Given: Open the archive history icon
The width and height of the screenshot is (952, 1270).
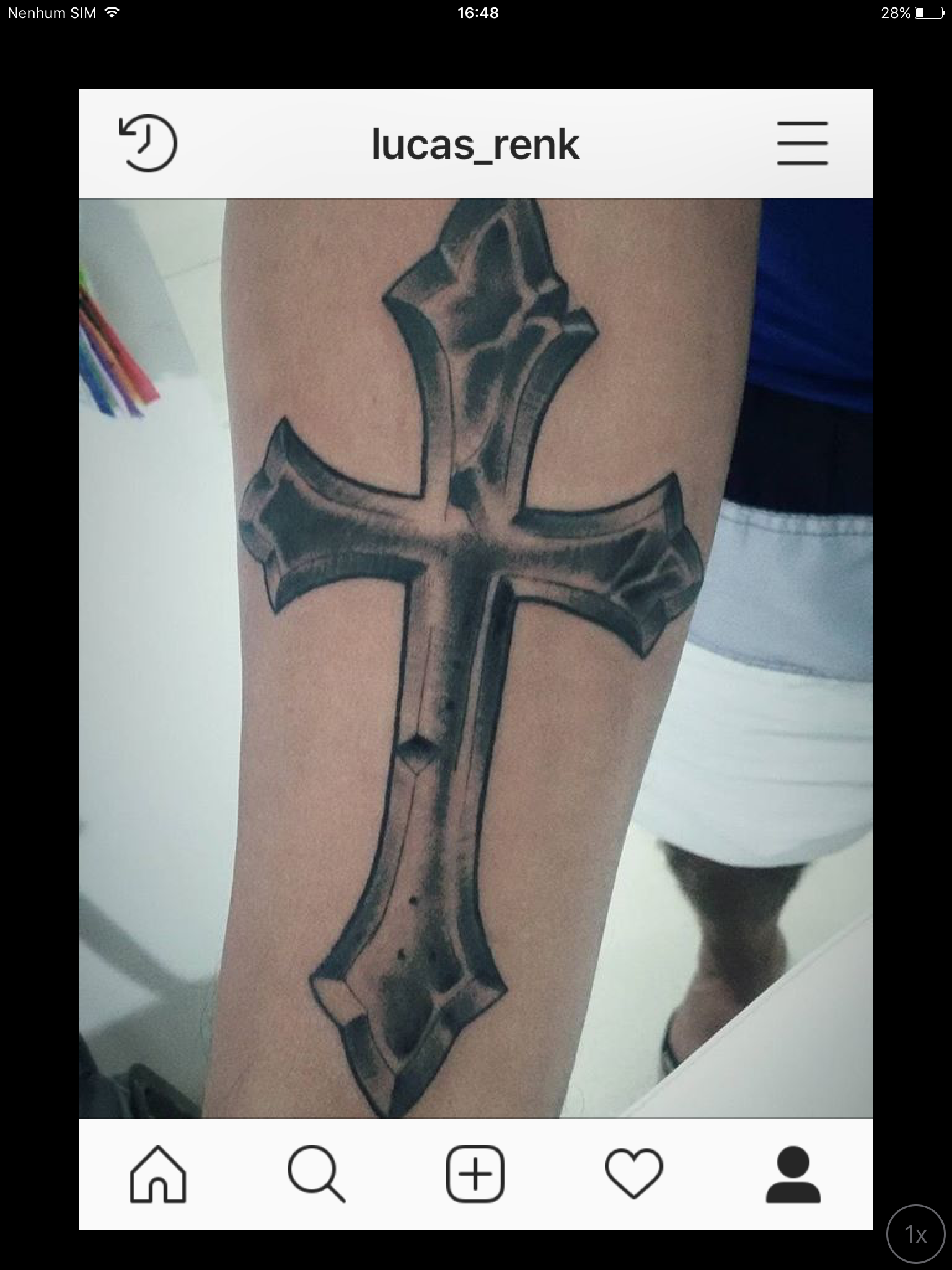Looking at the screenshot, I should [x=148, y=143].
